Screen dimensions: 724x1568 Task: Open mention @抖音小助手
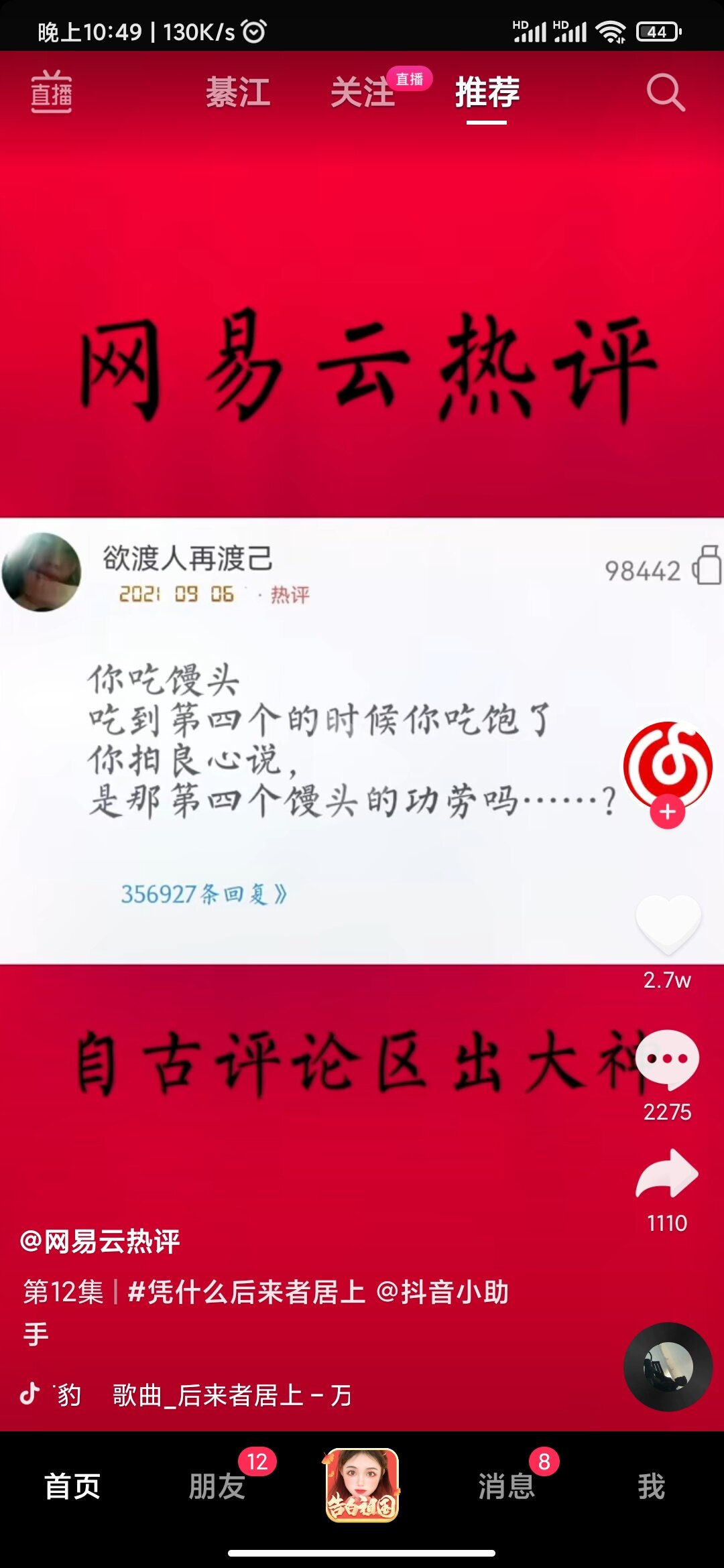442,1292
